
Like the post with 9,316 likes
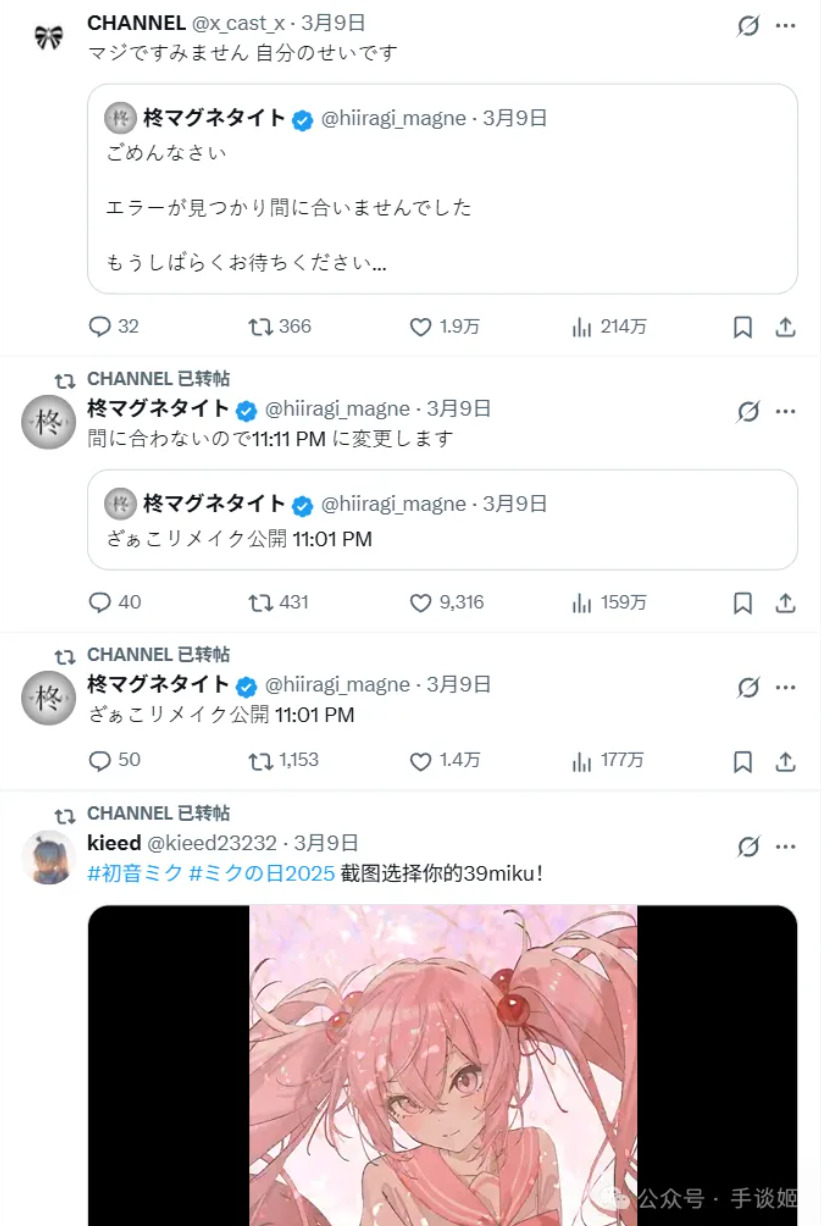pos(421,602)
